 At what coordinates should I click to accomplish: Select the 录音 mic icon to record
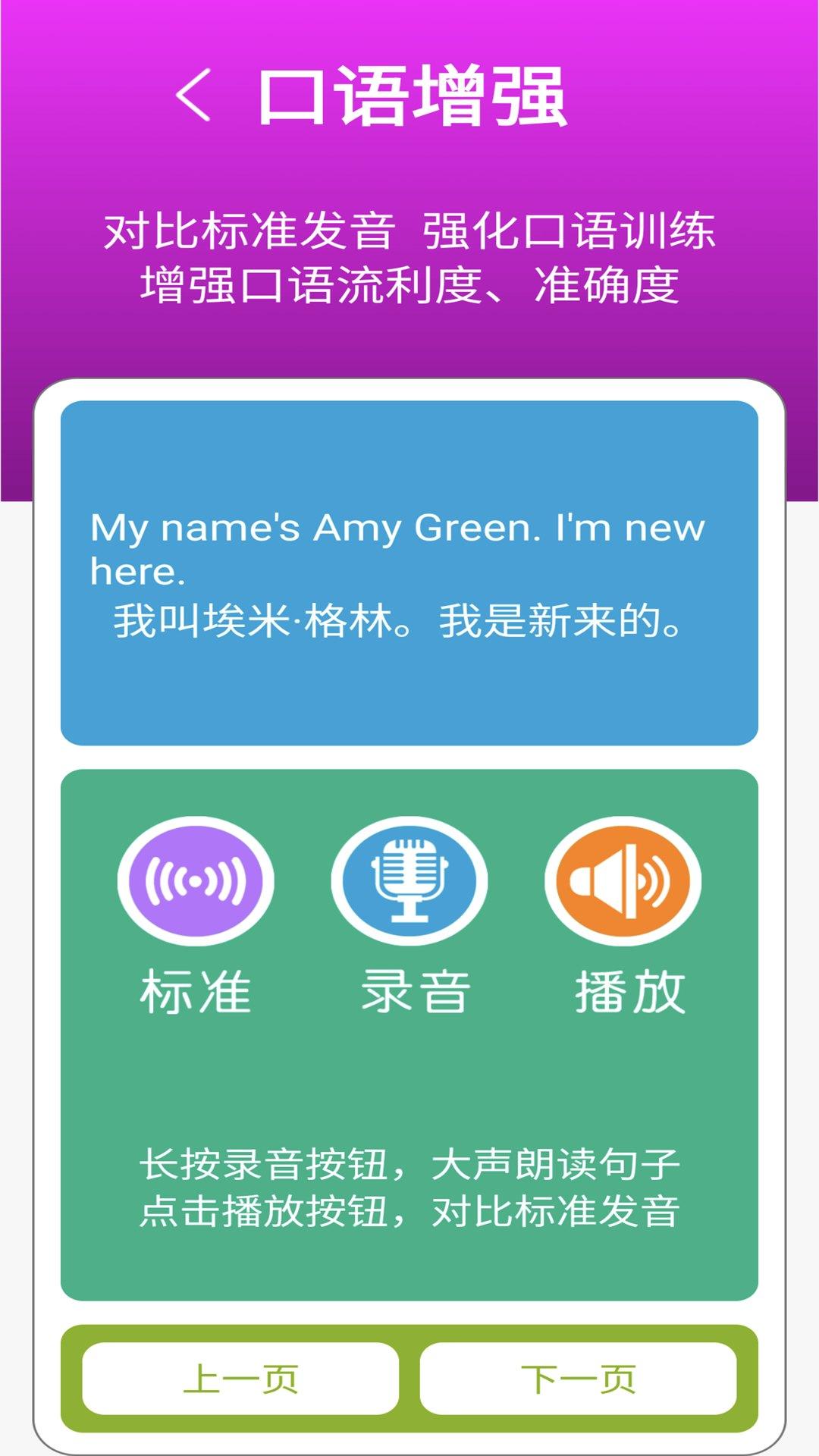tap(409, 880)
